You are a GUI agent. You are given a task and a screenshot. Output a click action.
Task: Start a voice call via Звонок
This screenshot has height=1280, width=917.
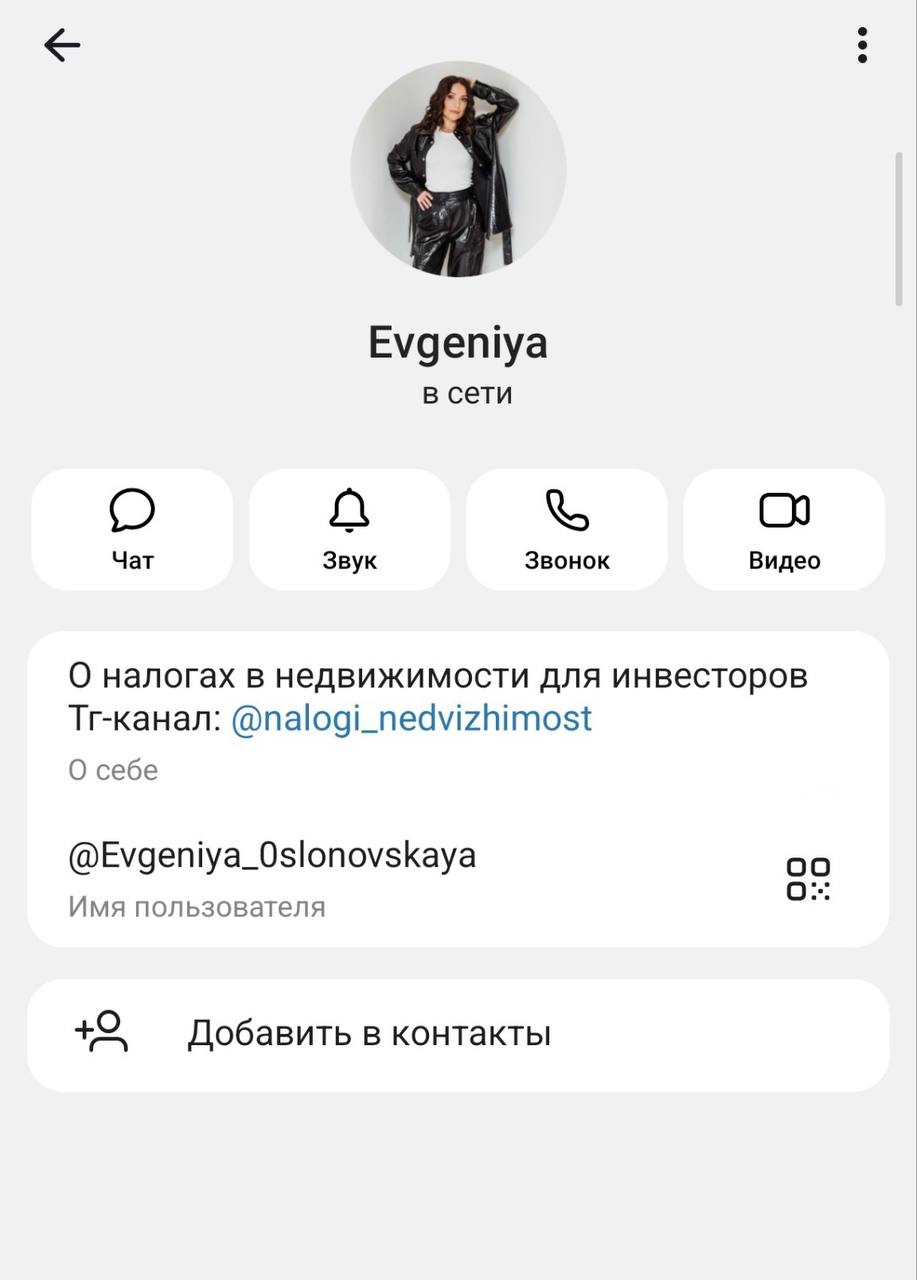click(x=567, y=530)
